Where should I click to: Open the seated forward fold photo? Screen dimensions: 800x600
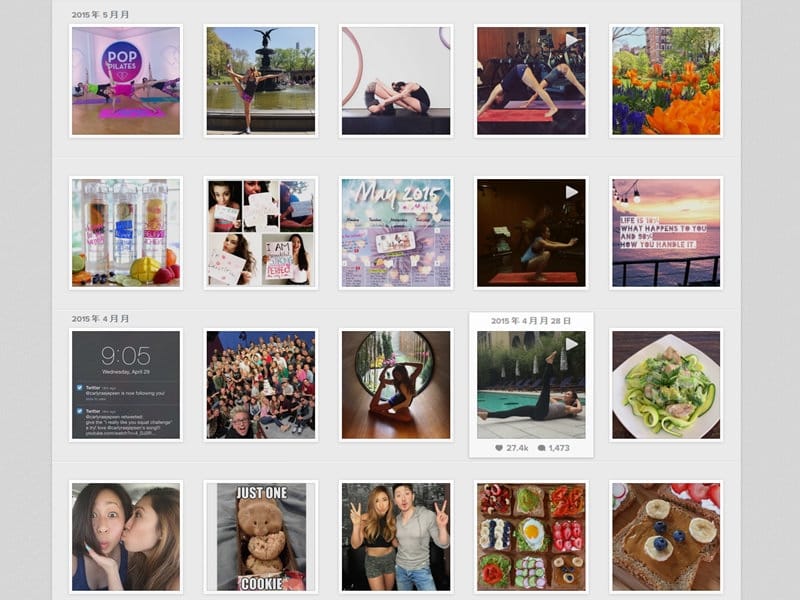(396, 81)
